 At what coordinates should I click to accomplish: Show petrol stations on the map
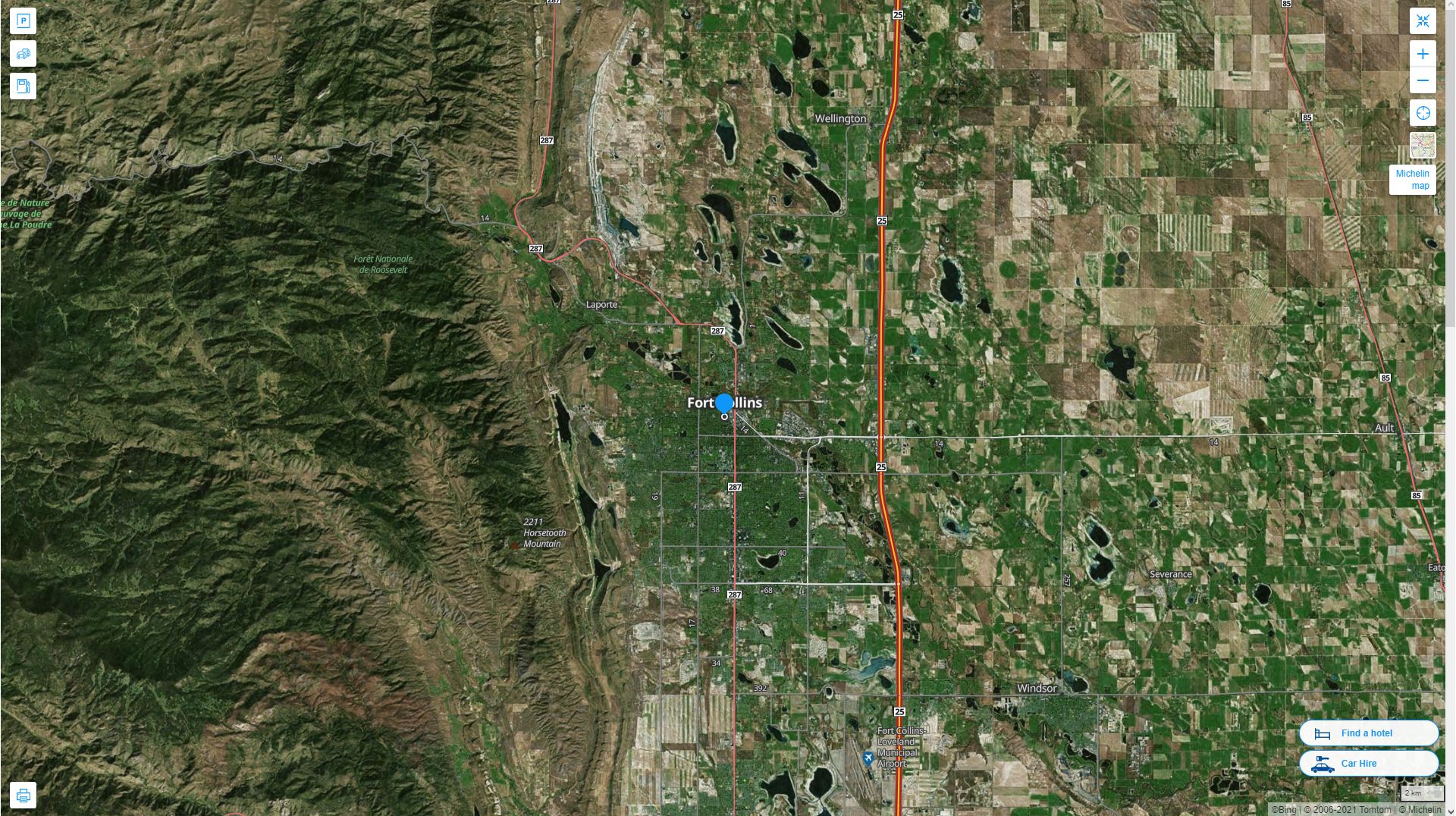point(23,86)
